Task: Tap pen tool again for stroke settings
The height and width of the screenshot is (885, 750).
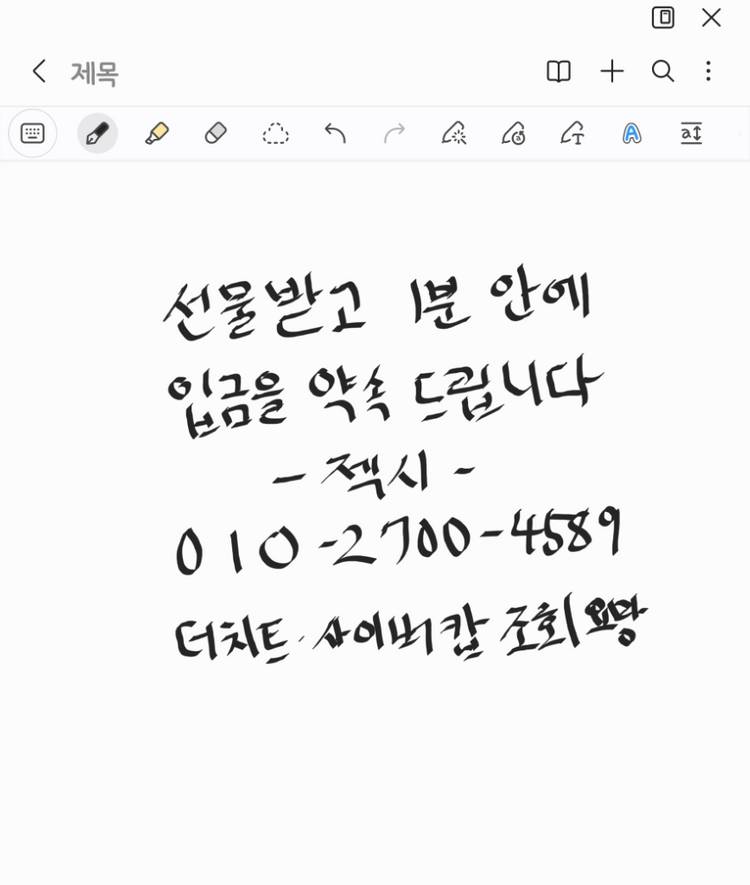Action: pos(94,132)
